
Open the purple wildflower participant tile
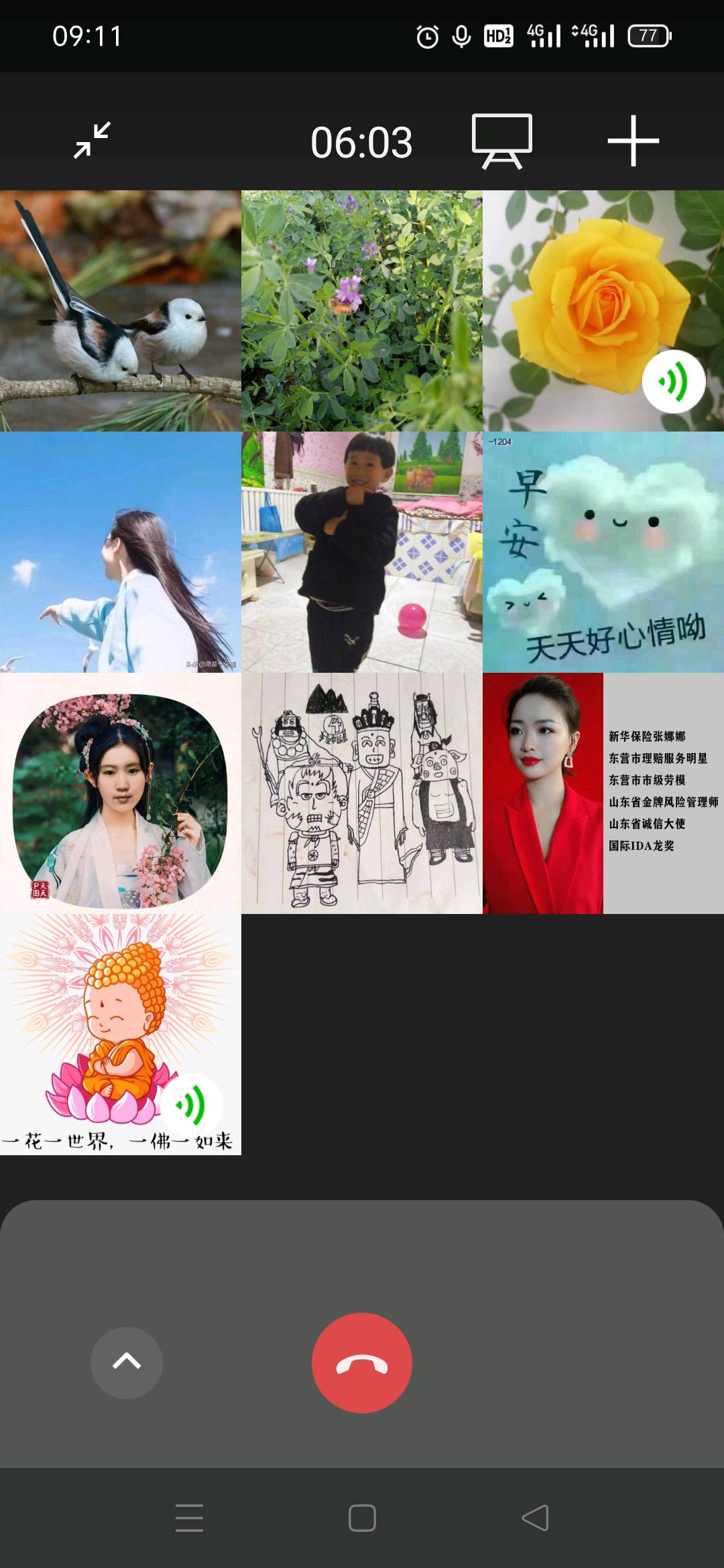coord(362,311)
